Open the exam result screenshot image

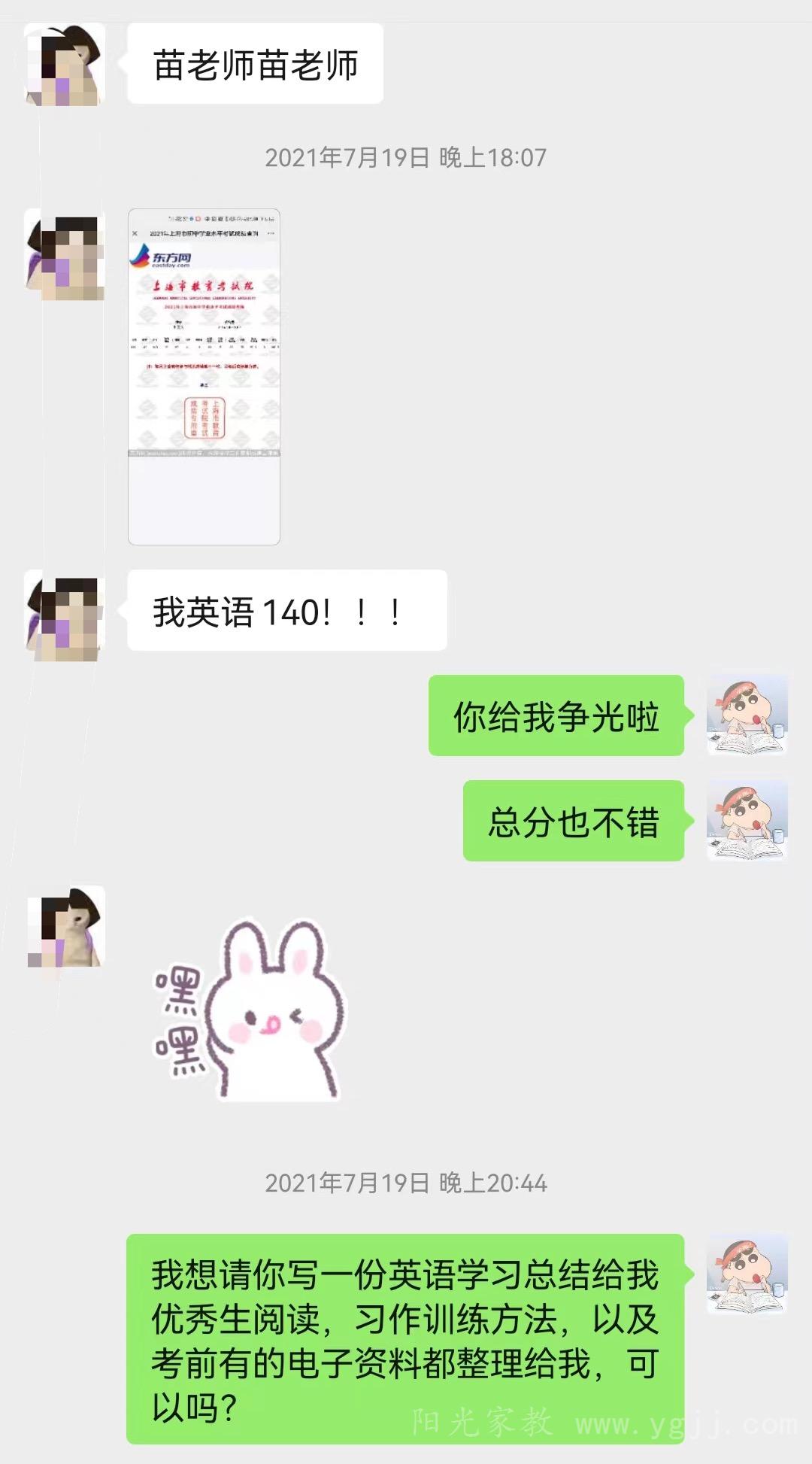[204, 376]
